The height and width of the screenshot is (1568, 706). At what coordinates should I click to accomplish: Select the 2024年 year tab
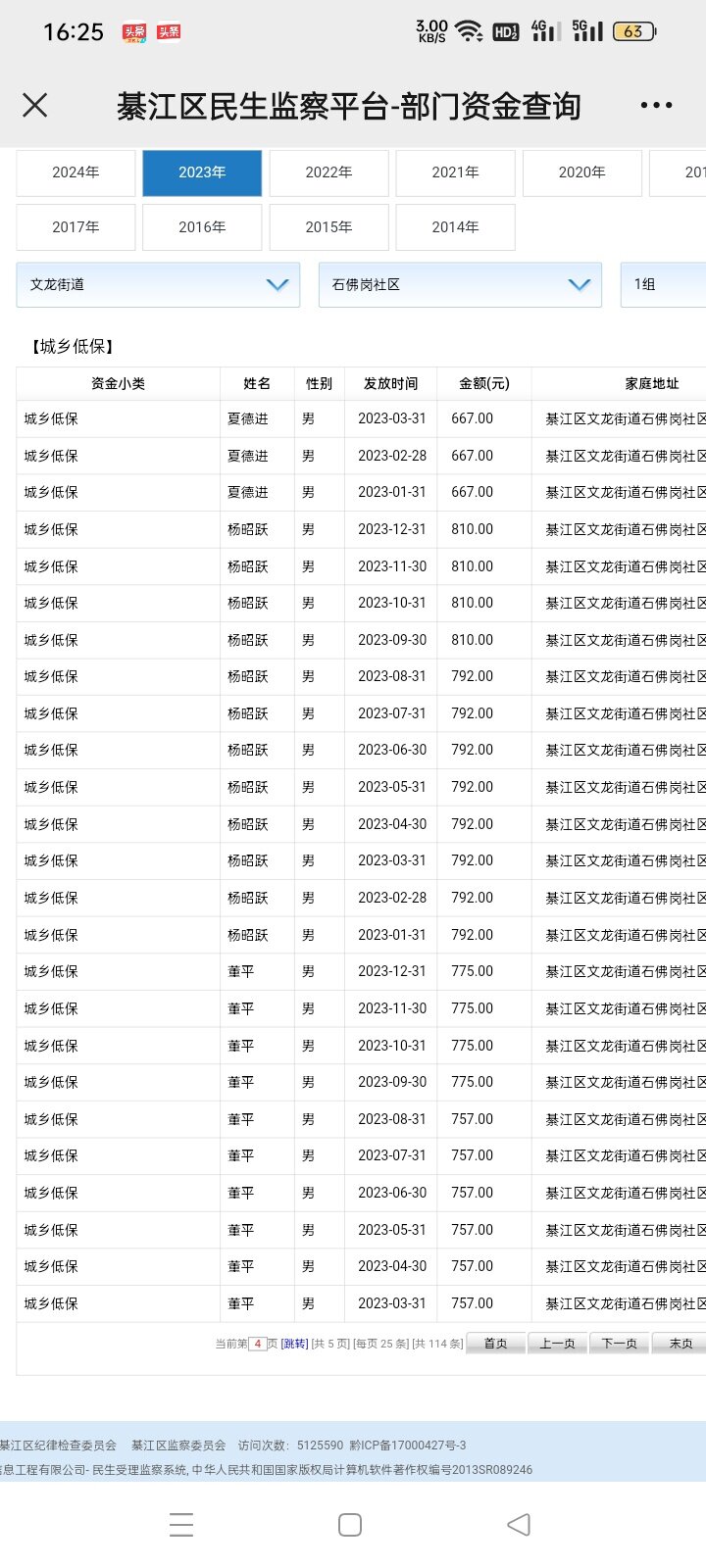(x=76, y=172)
